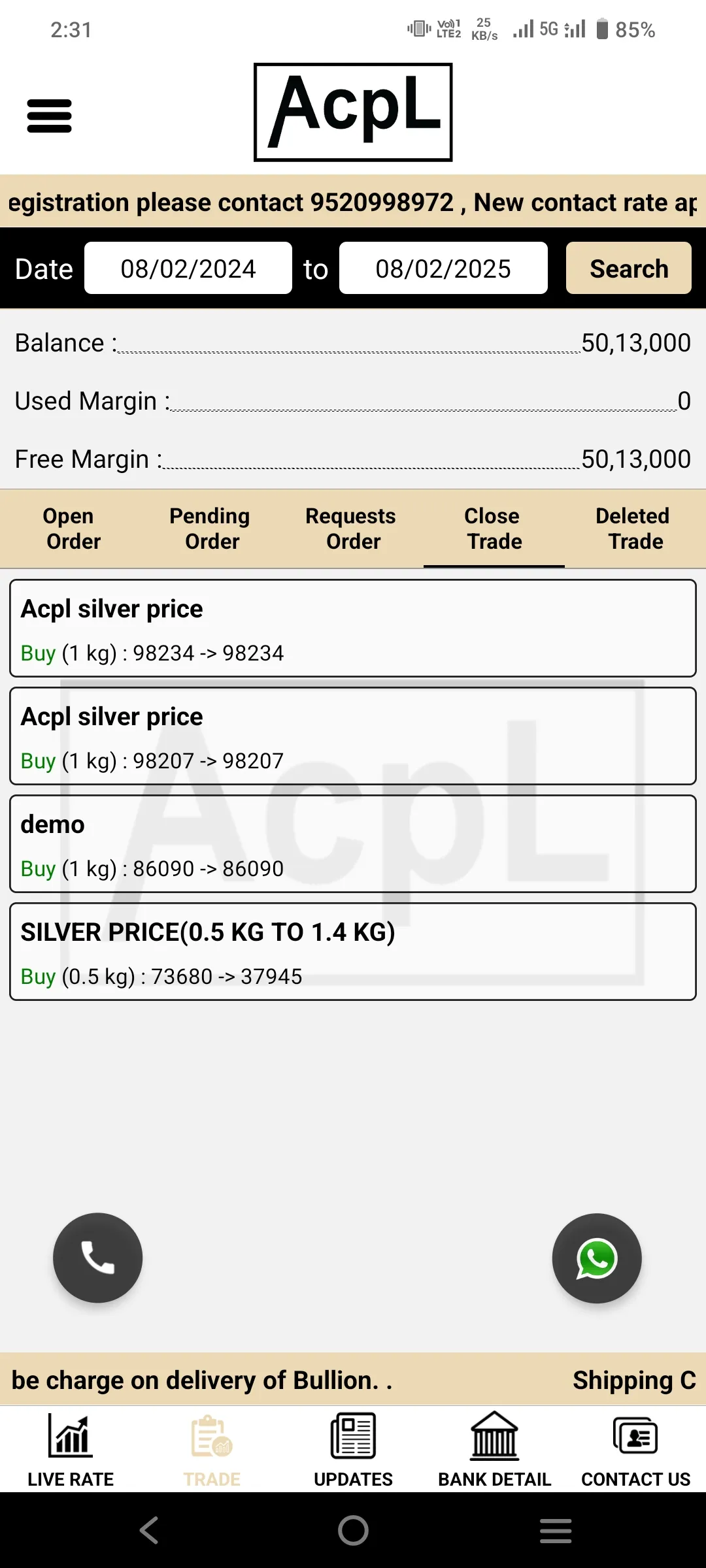Select the Close Trade tab
The image size is (706, 1568).
pyautogui.click(x=494, y=529)
